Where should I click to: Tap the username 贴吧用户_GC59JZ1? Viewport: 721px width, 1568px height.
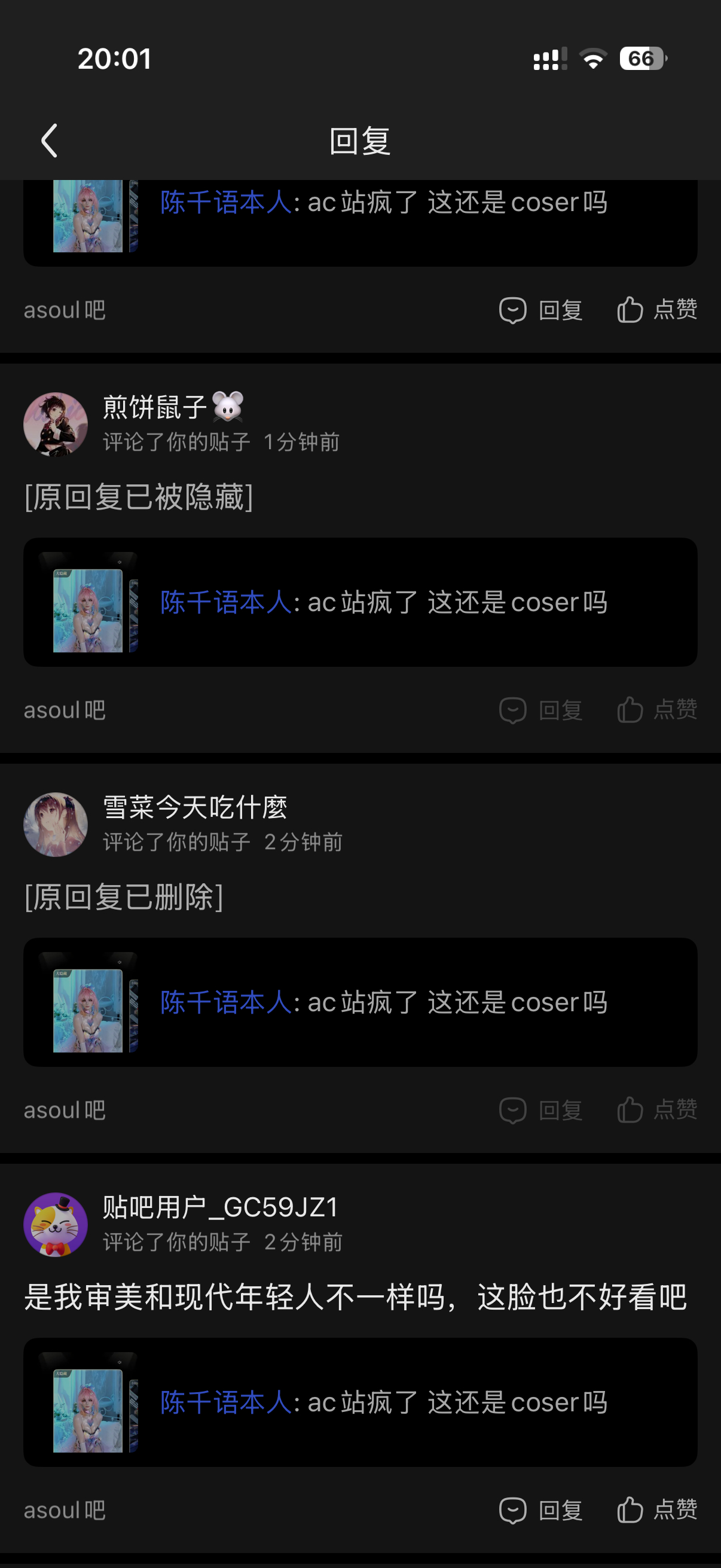(x=220, y=1207)
